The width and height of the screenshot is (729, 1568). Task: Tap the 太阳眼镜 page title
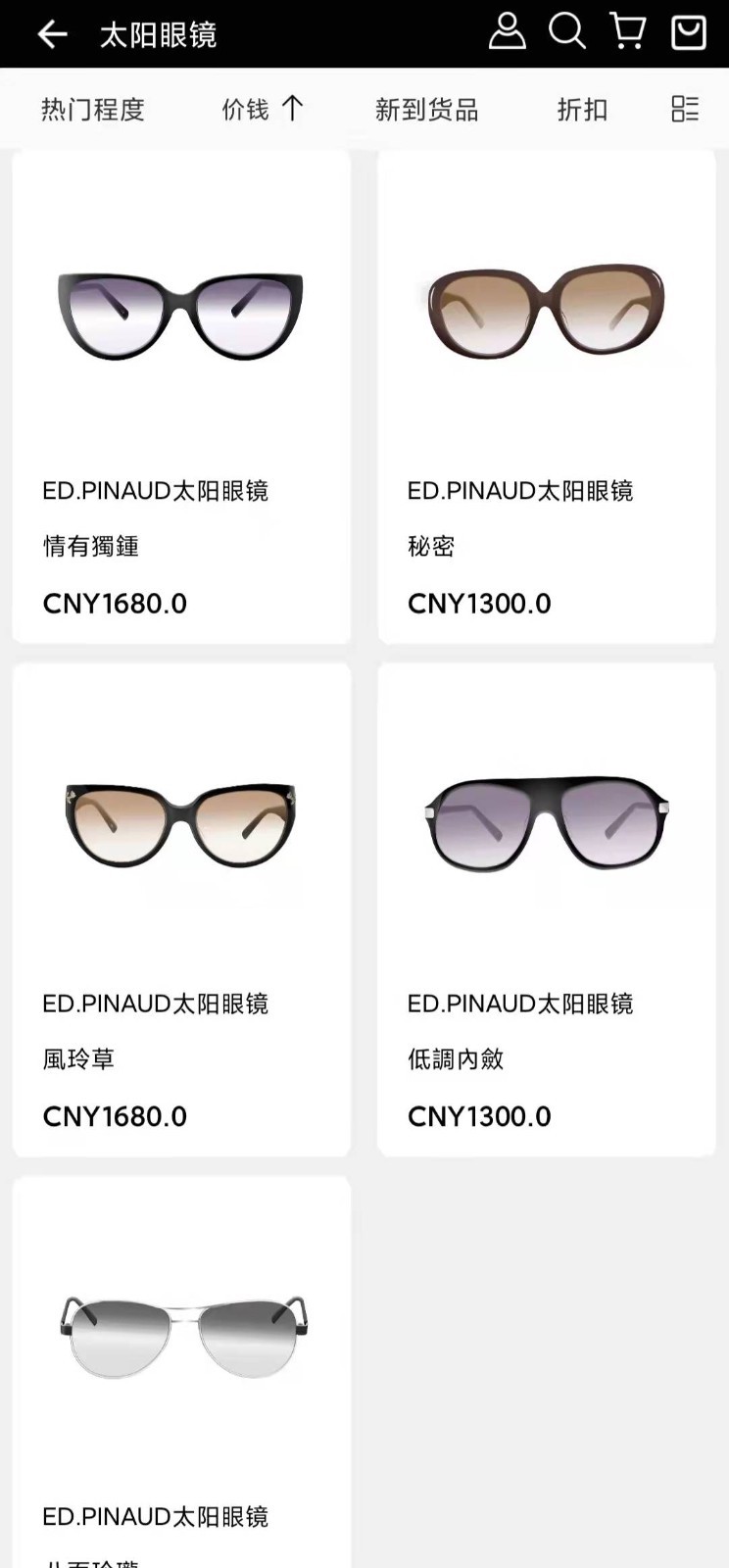pyautogui.click(x=159, y=32)
